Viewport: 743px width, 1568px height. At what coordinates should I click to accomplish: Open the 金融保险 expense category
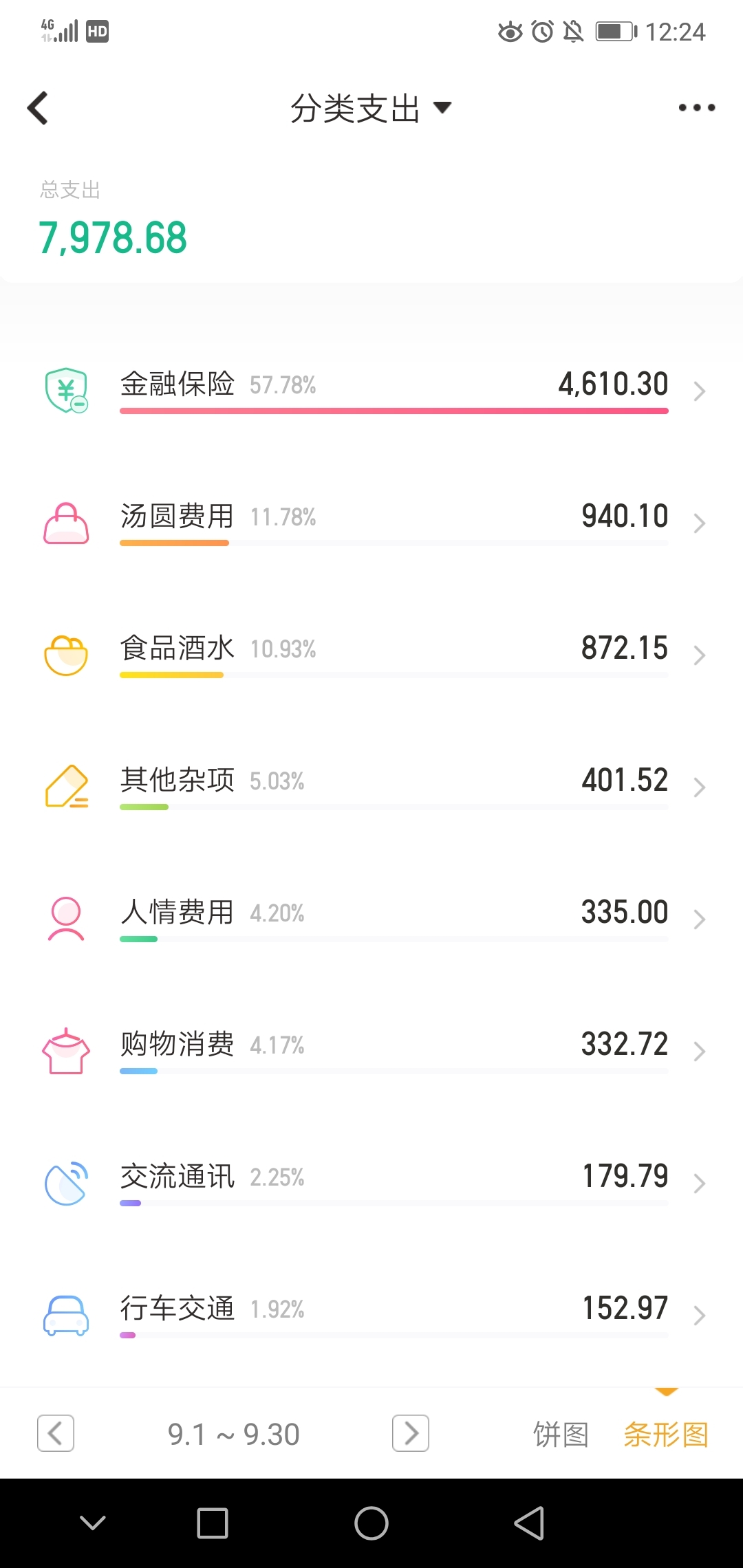(371, 390)
